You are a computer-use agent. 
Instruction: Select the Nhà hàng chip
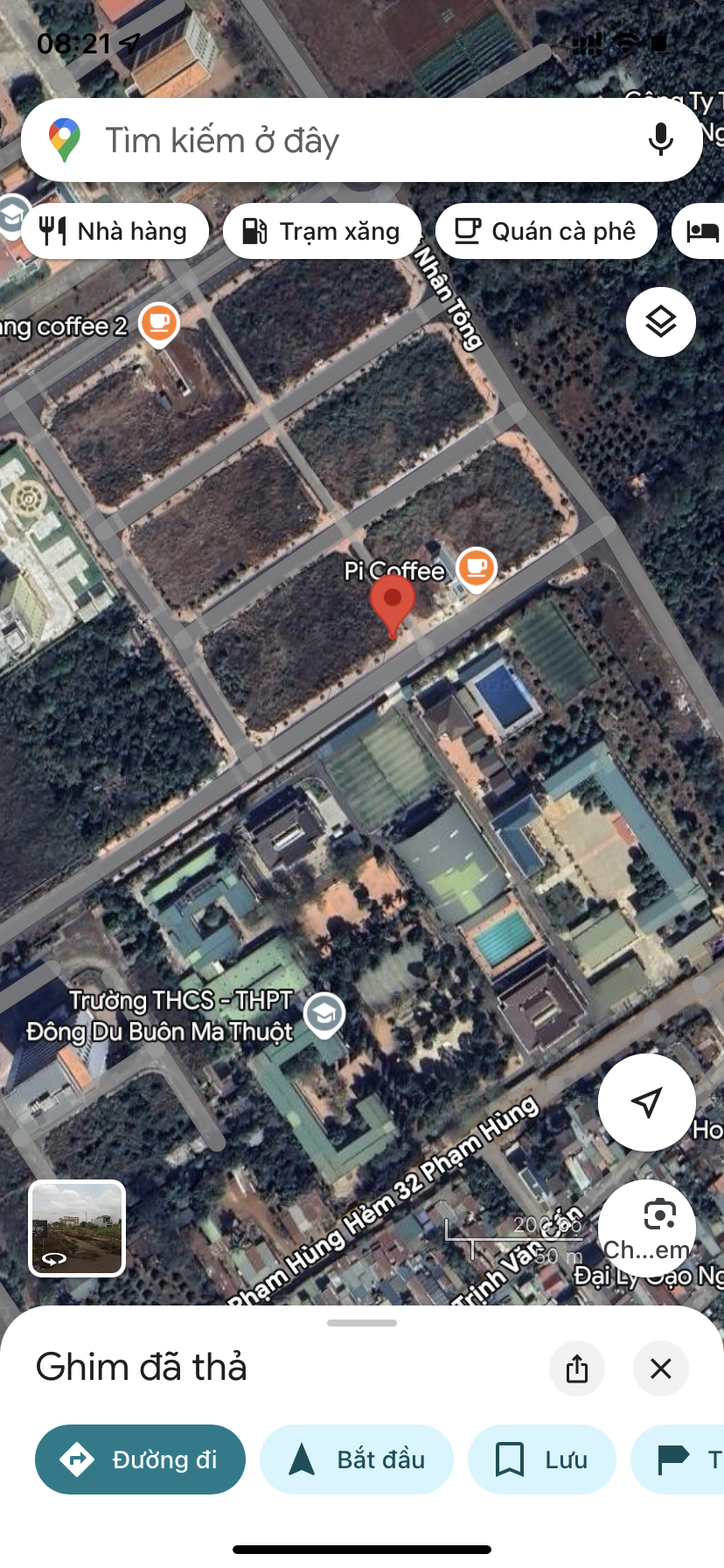(x=115, y=231)
